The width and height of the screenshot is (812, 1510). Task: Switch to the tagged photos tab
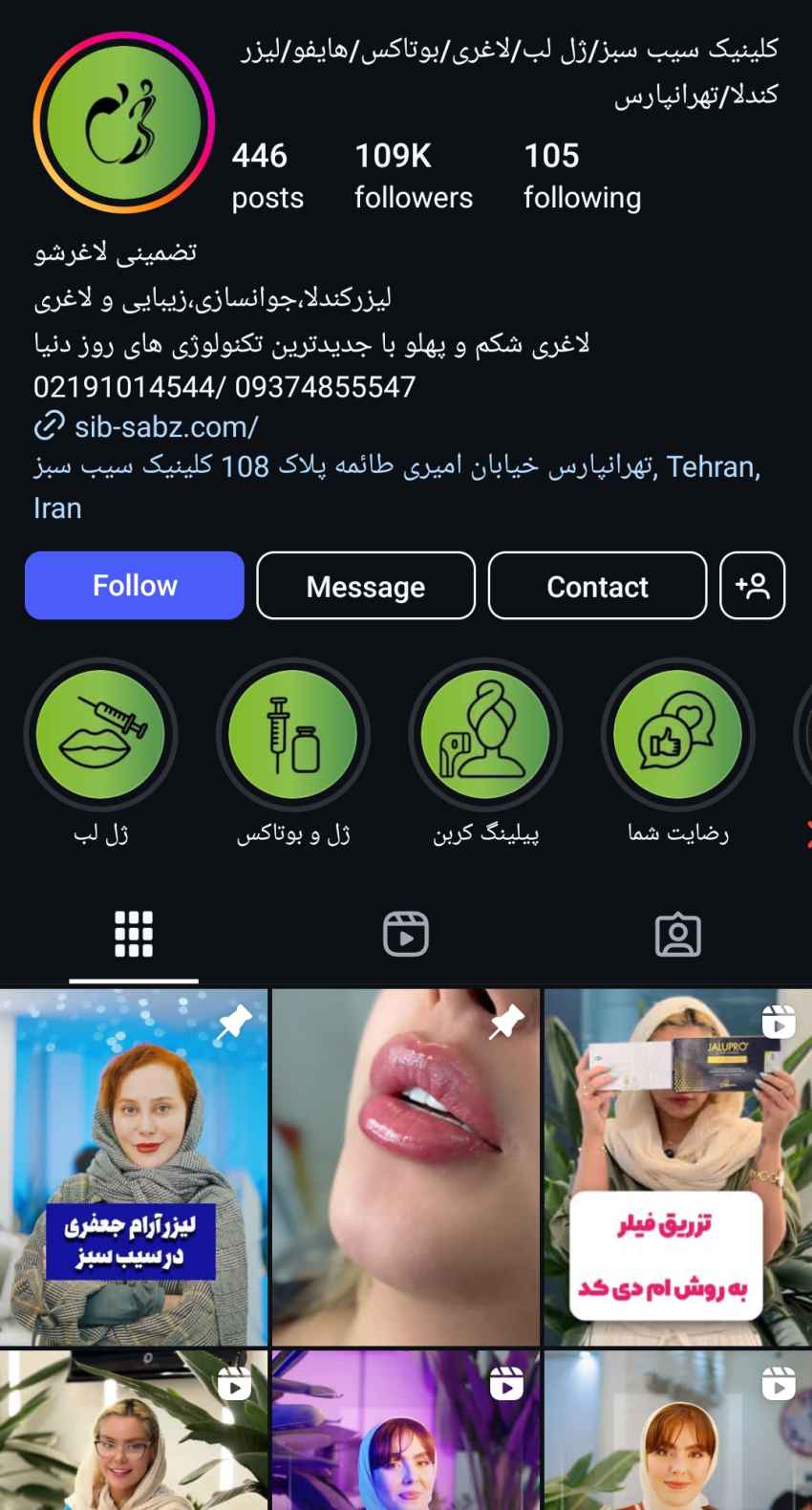(678, 934)
